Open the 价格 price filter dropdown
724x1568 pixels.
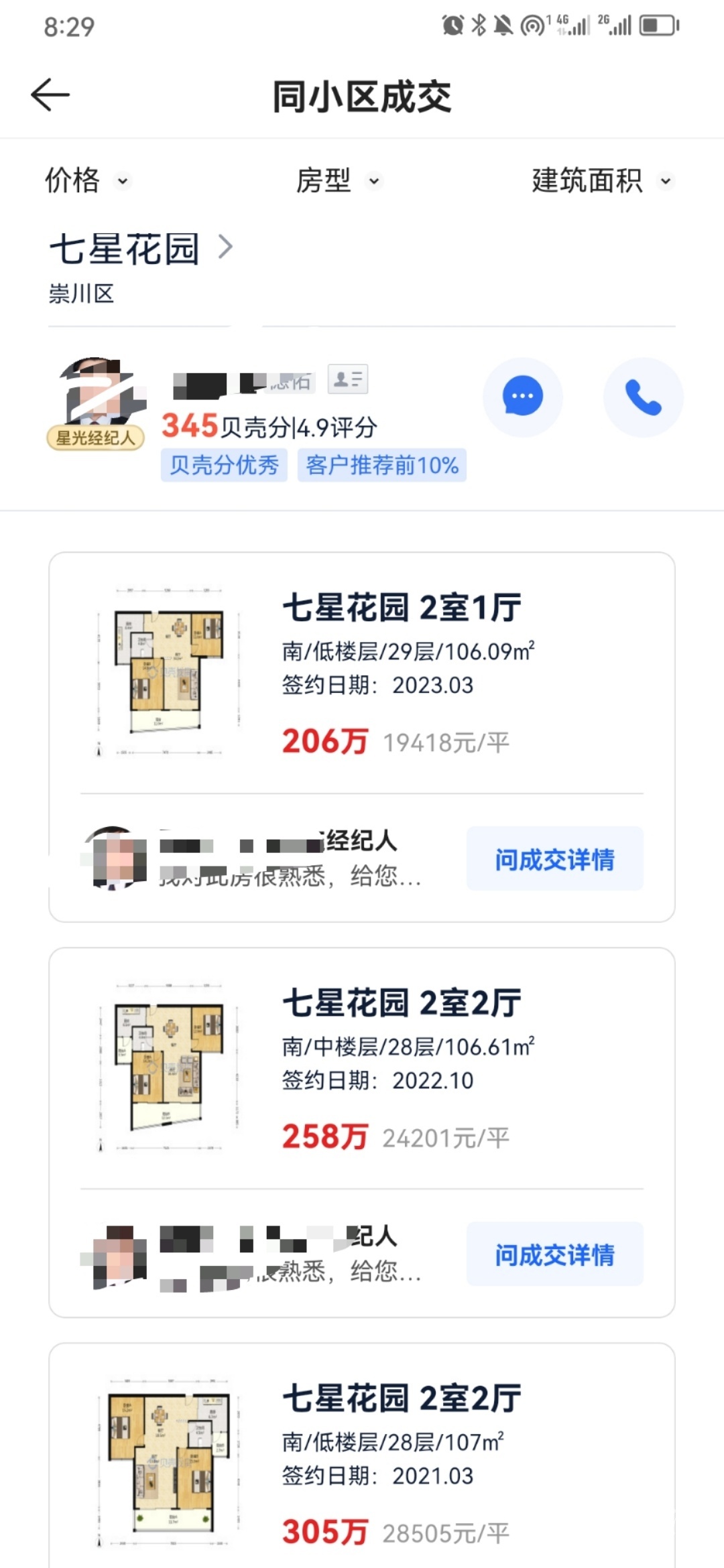(86, 181)
